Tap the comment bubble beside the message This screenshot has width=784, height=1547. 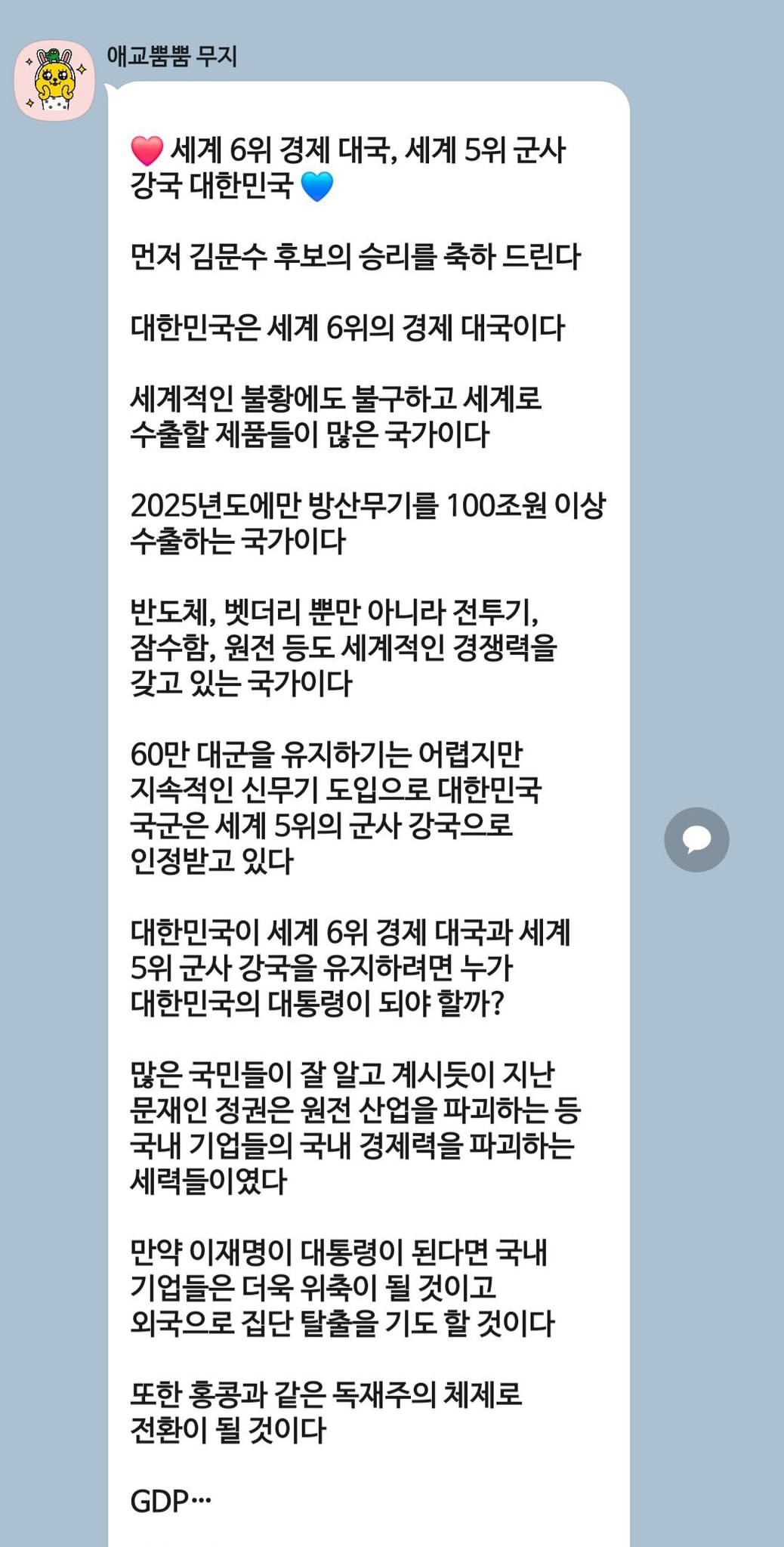(x=696, y=839)
